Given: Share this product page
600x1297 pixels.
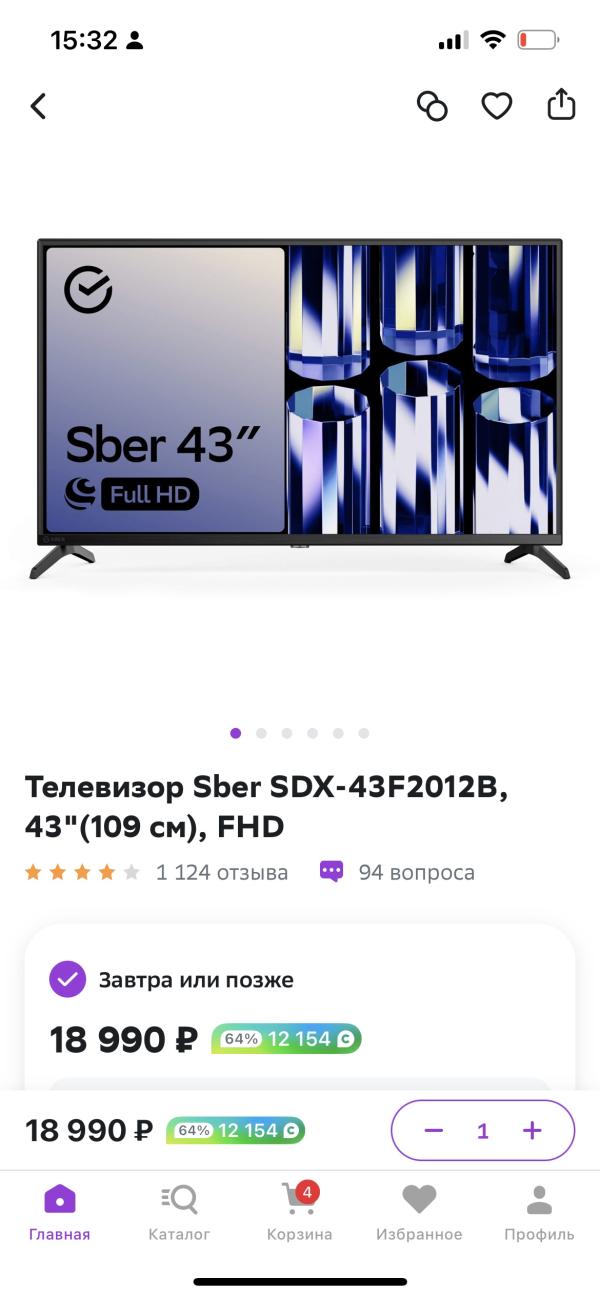Looking at the screenshot, I should 561,105.
